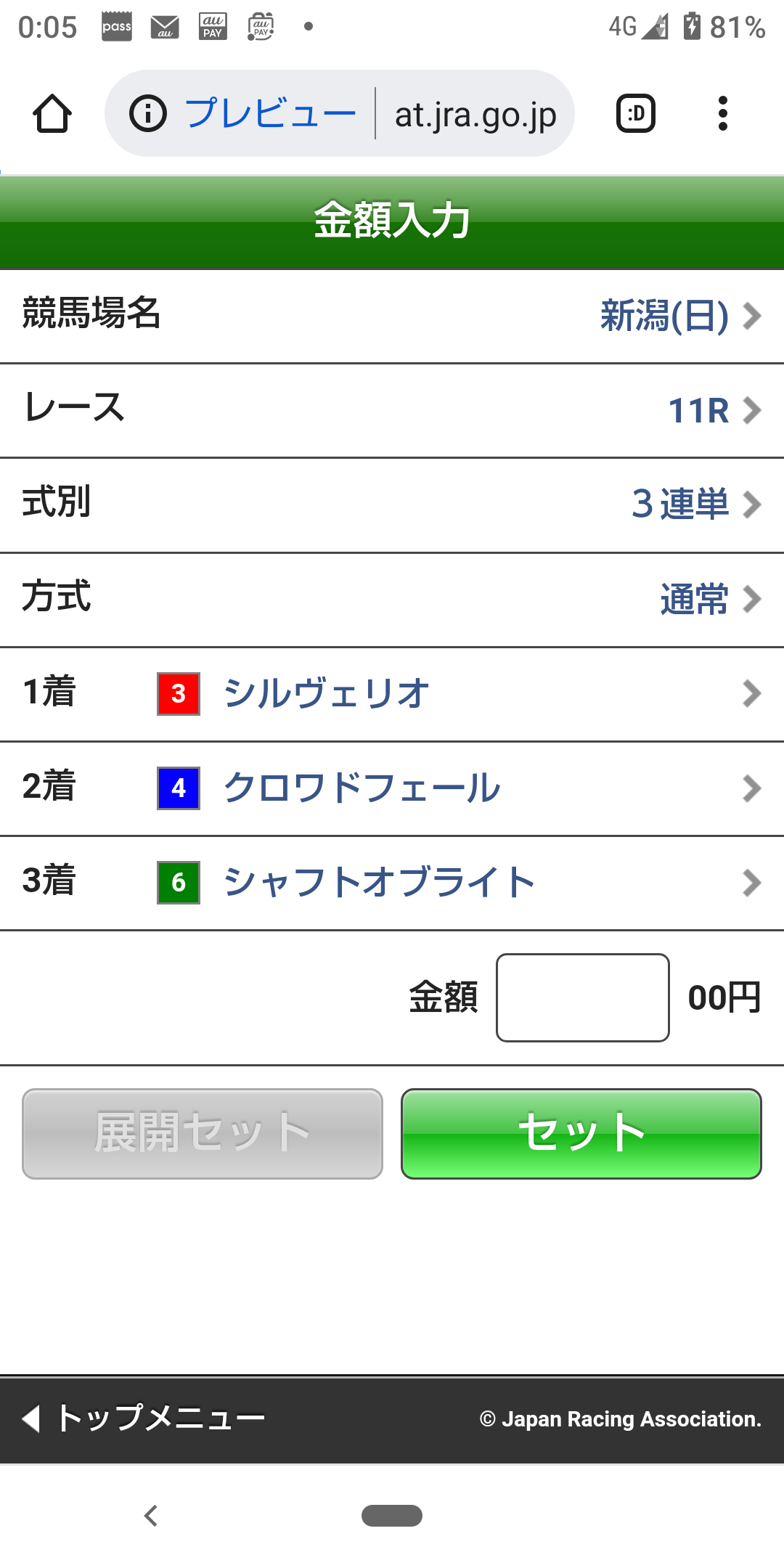Open the browser overflow menu
784x1568 pixels.
pos(722,114)
